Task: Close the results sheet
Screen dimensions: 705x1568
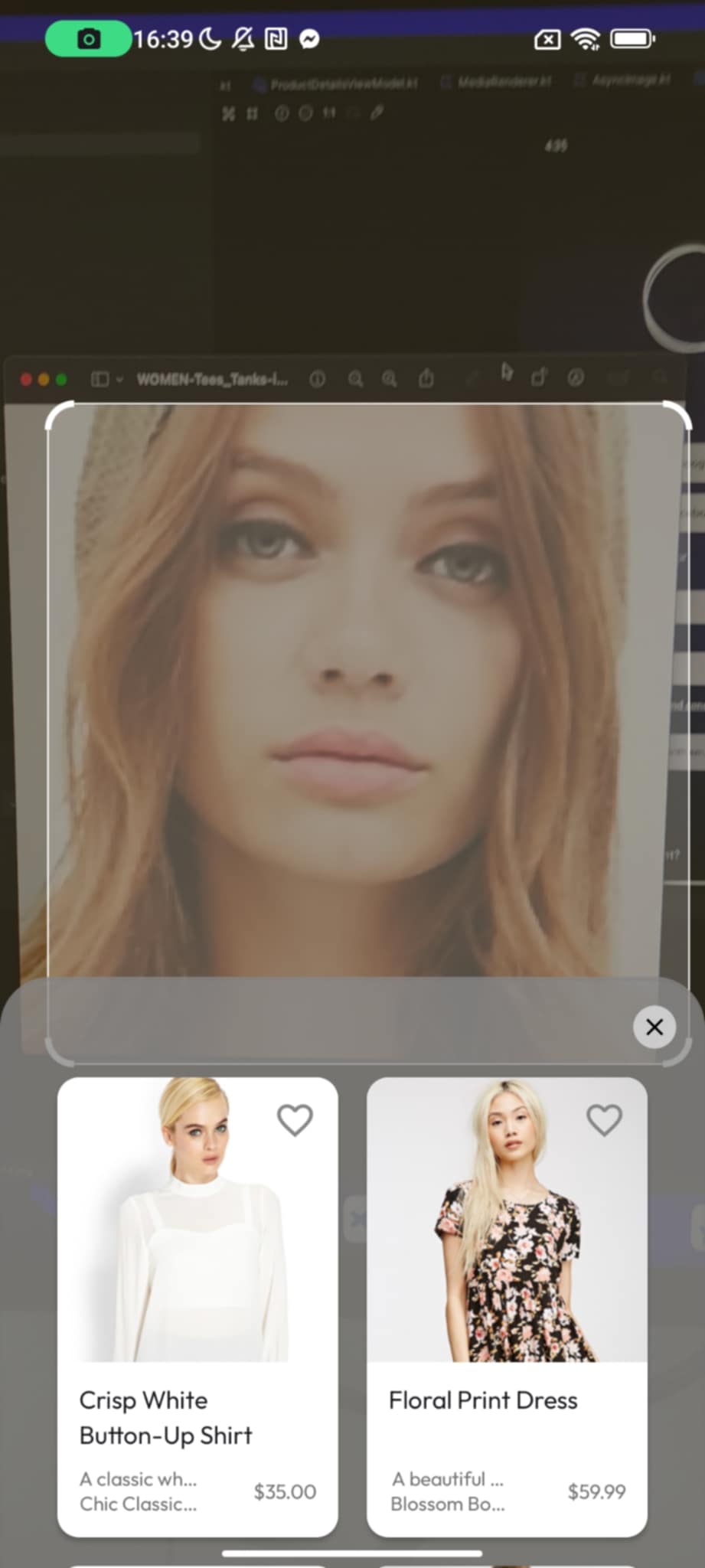Action: pos(654,1027)
